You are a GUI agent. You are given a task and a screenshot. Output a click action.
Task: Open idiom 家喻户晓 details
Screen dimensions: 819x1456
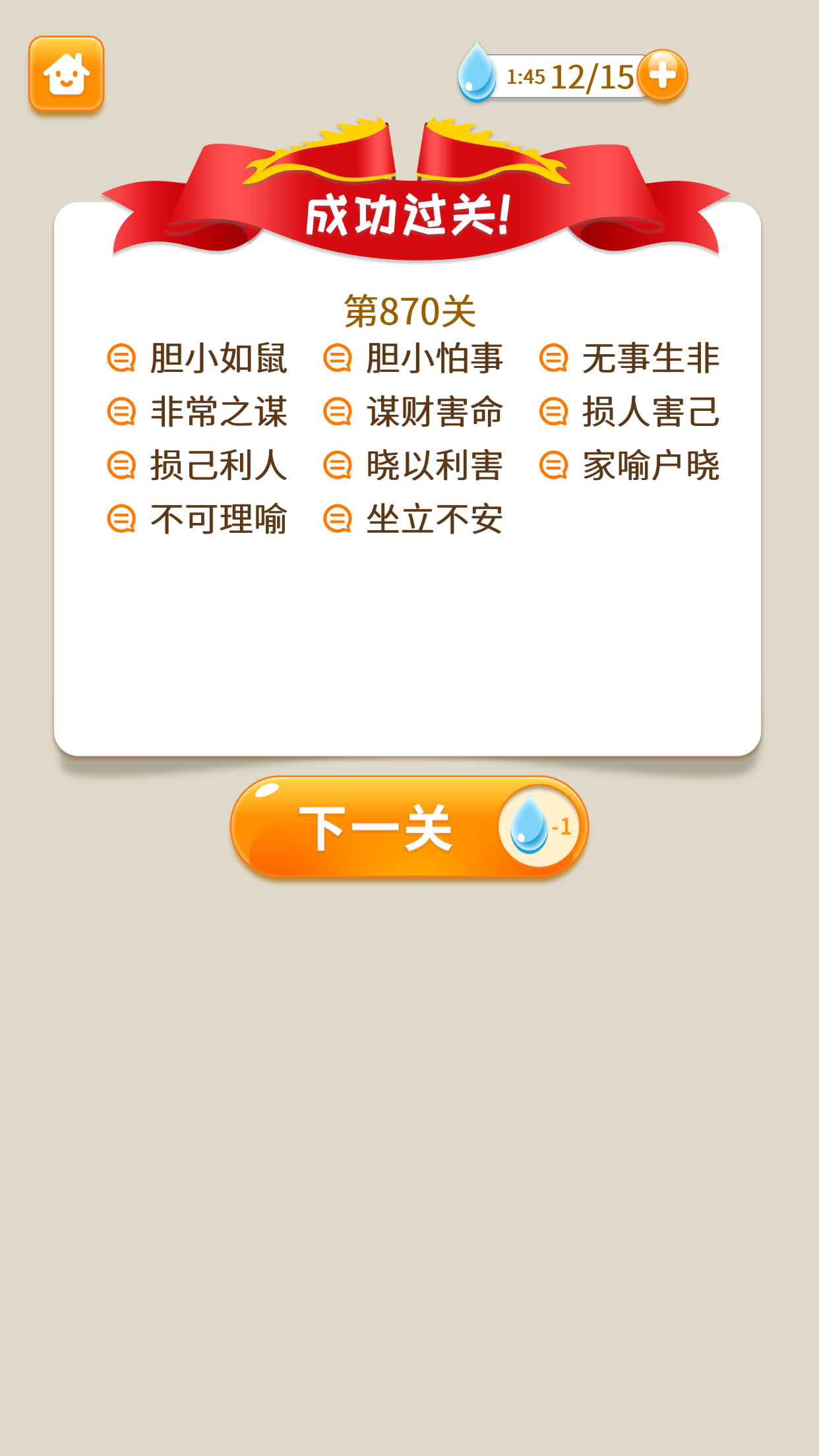coord(630,466)
